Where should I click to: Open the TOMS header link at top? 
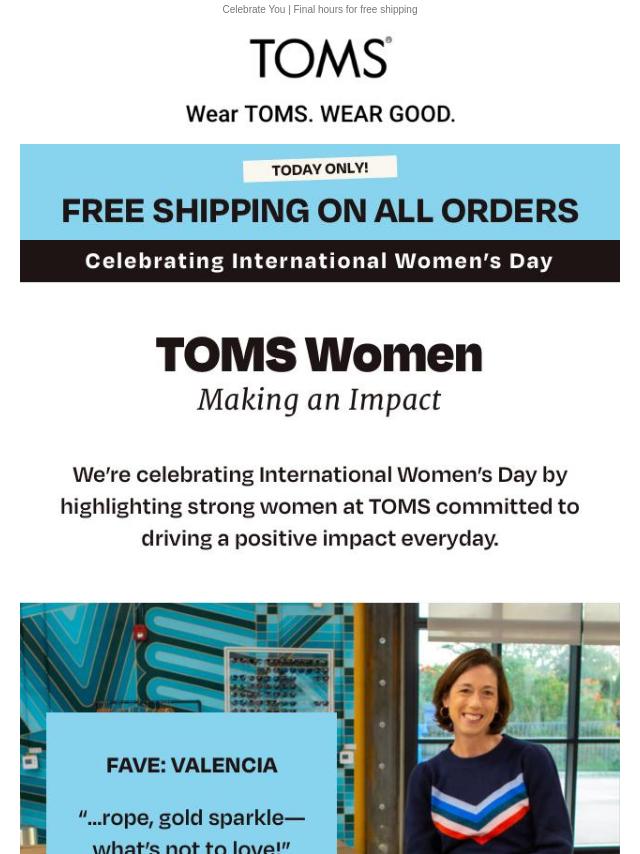click(320, 59)
